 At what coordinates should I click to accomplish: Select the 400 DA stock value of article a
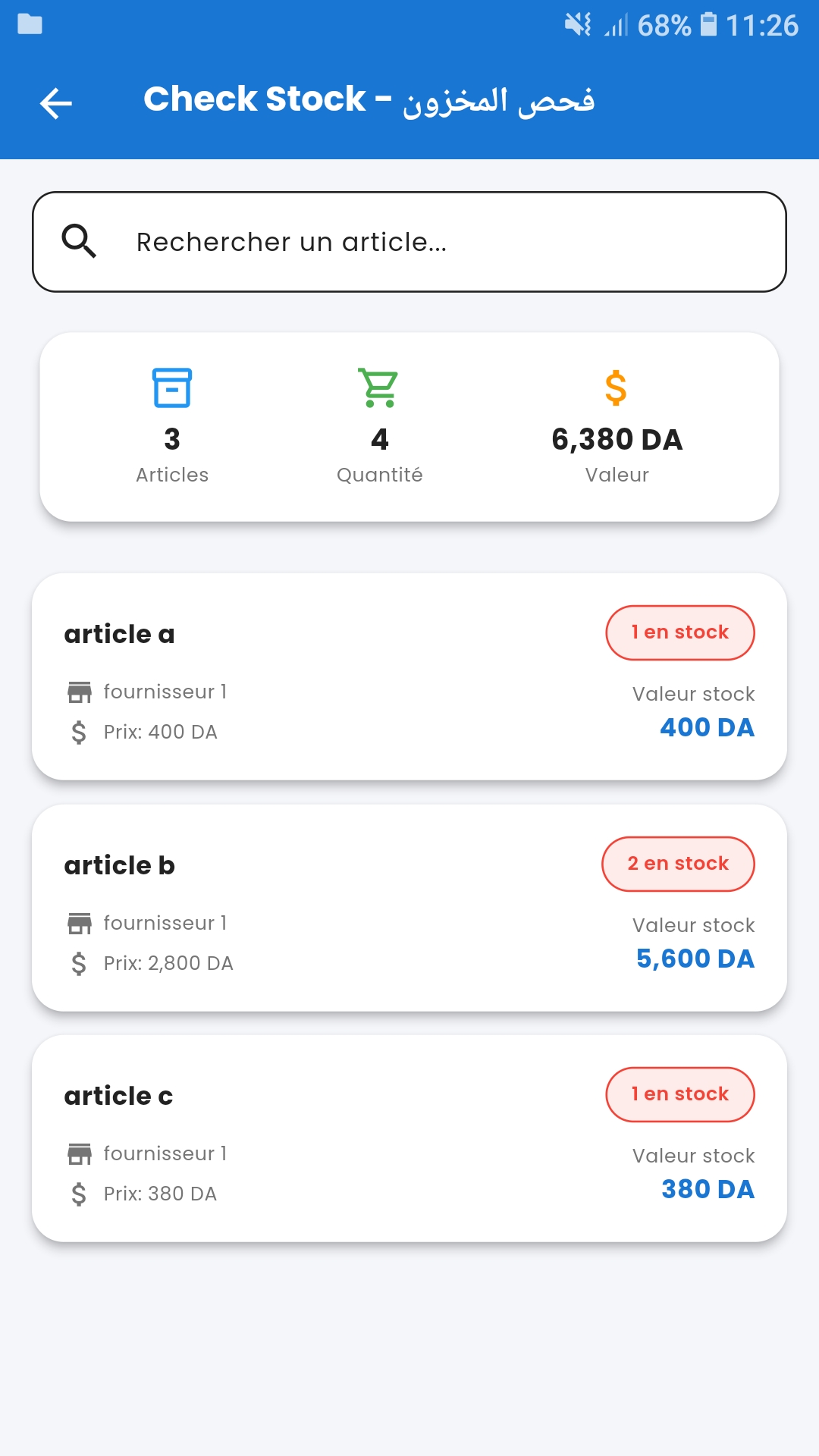[706, 727]
